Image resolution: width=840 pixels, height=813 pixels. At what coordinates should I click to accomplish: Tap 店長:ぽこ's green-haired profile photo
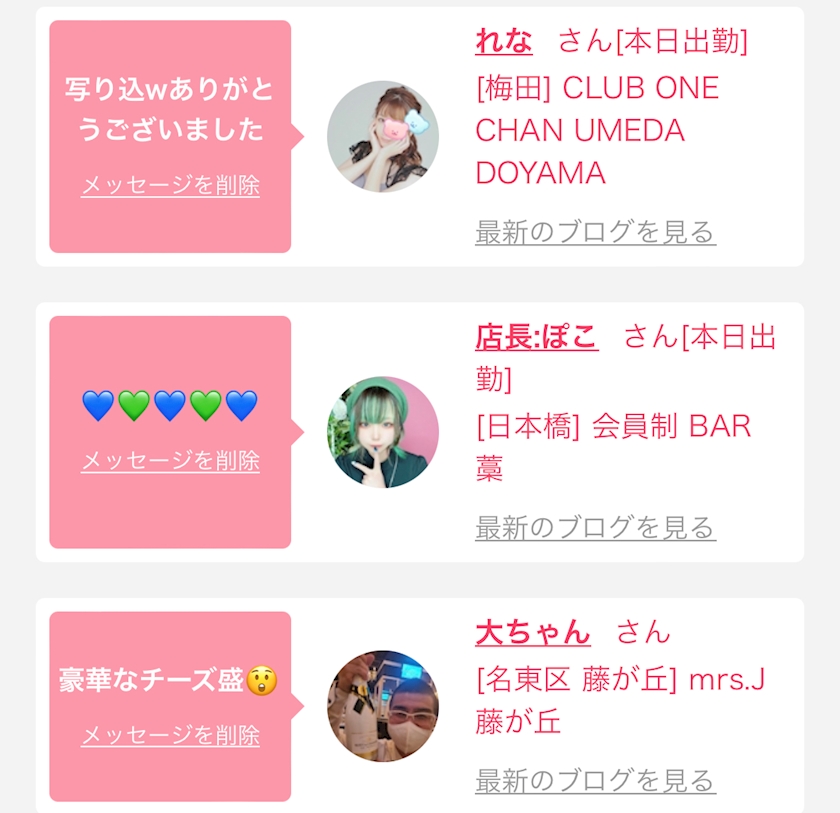(383, 432)
